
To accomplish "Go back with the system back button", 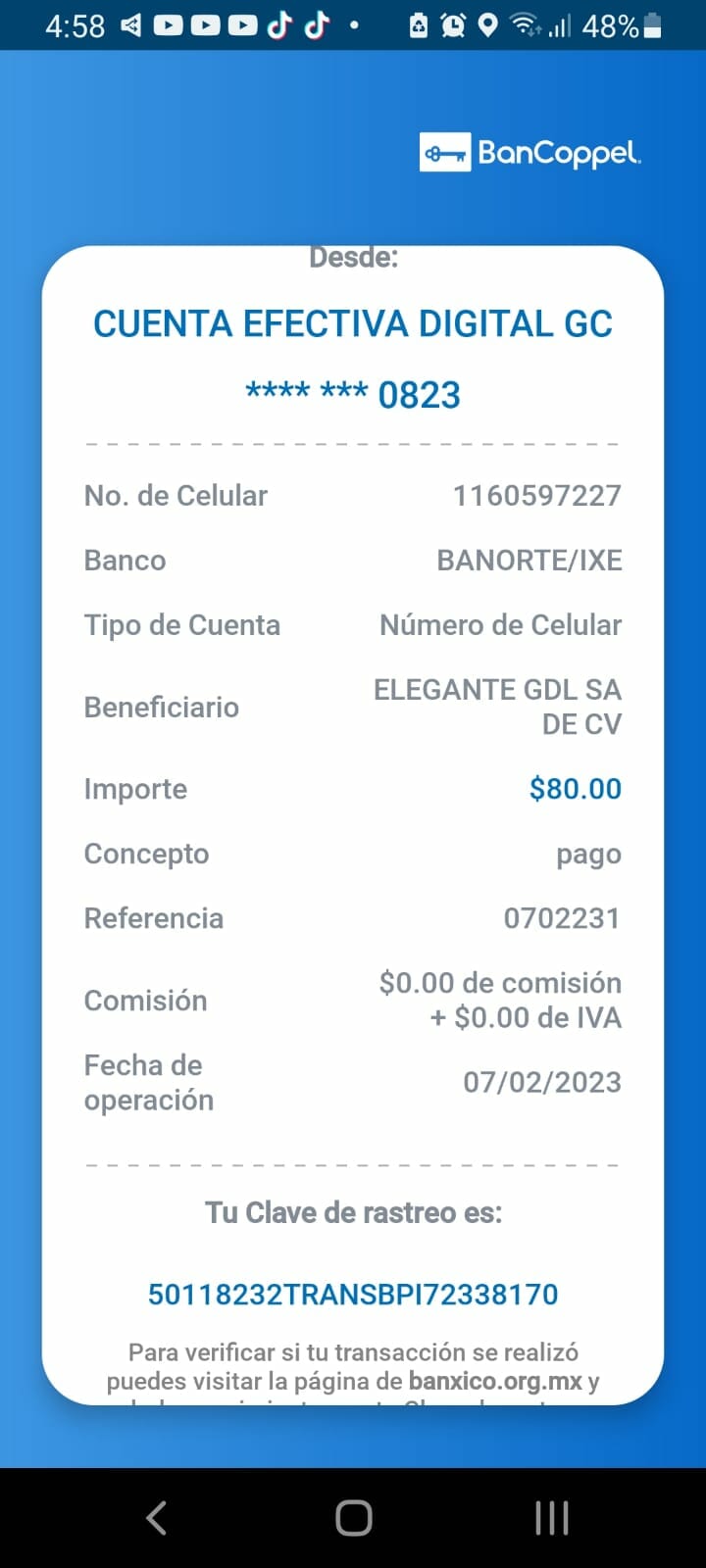I will [x=156, y=1518].
